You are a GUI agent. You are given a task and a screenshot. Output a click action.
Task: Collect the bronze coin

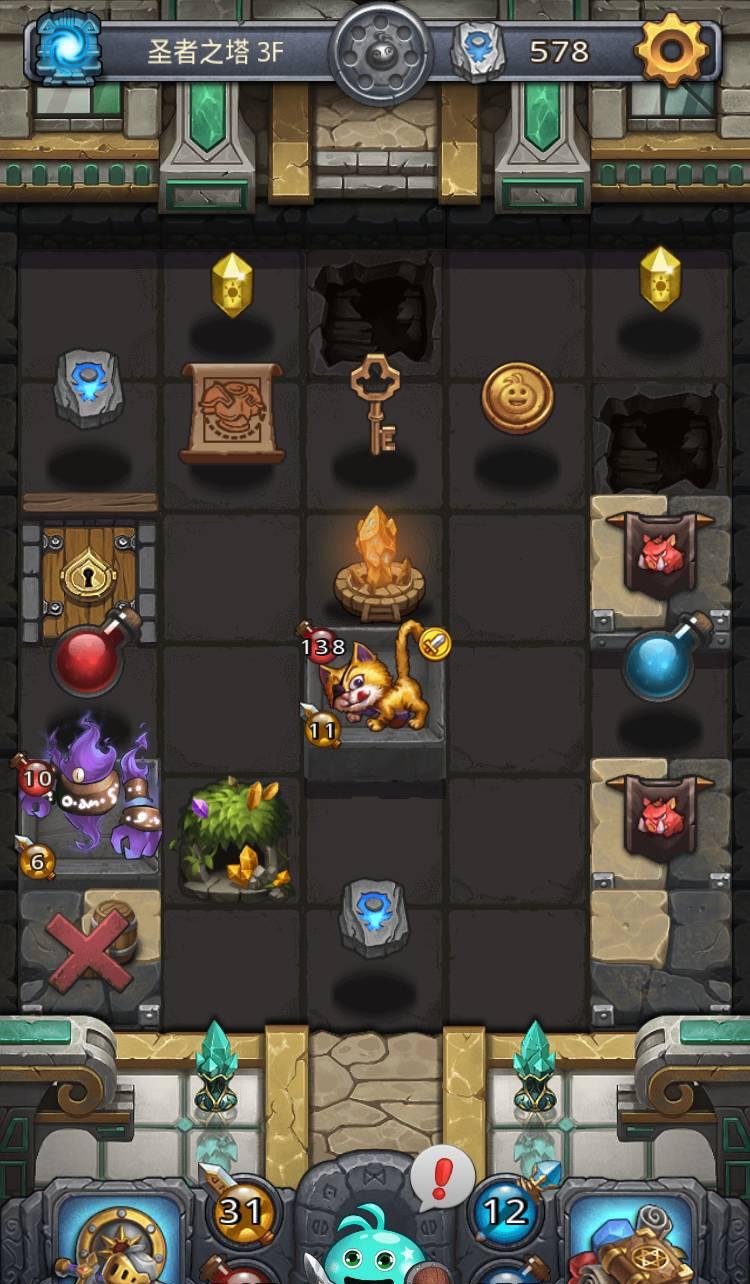point(517,398)
